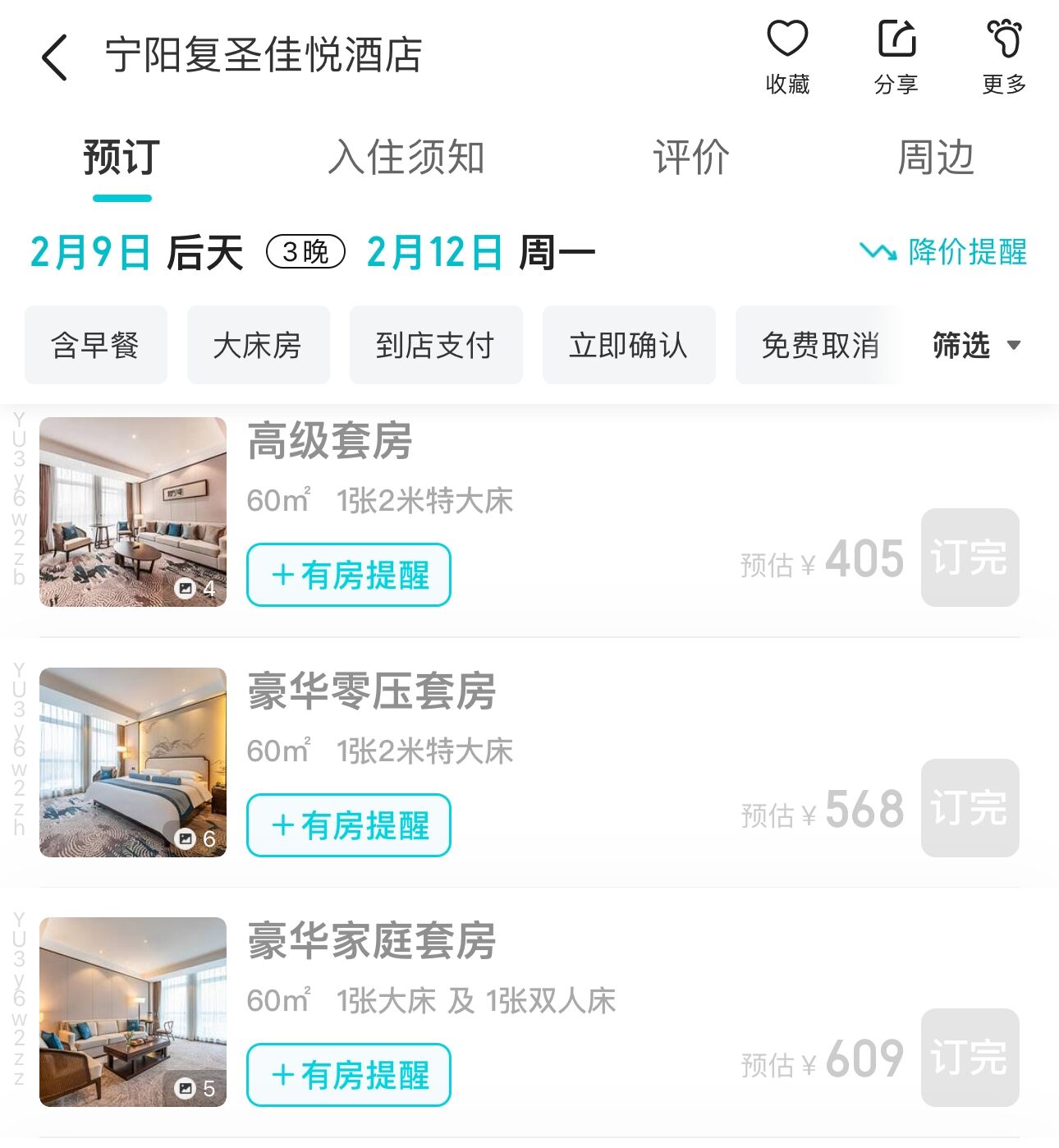This screenshot has width=1059, height=1148.
Task: Switch to the 入住须知 tab
Action: pos(406,157)
